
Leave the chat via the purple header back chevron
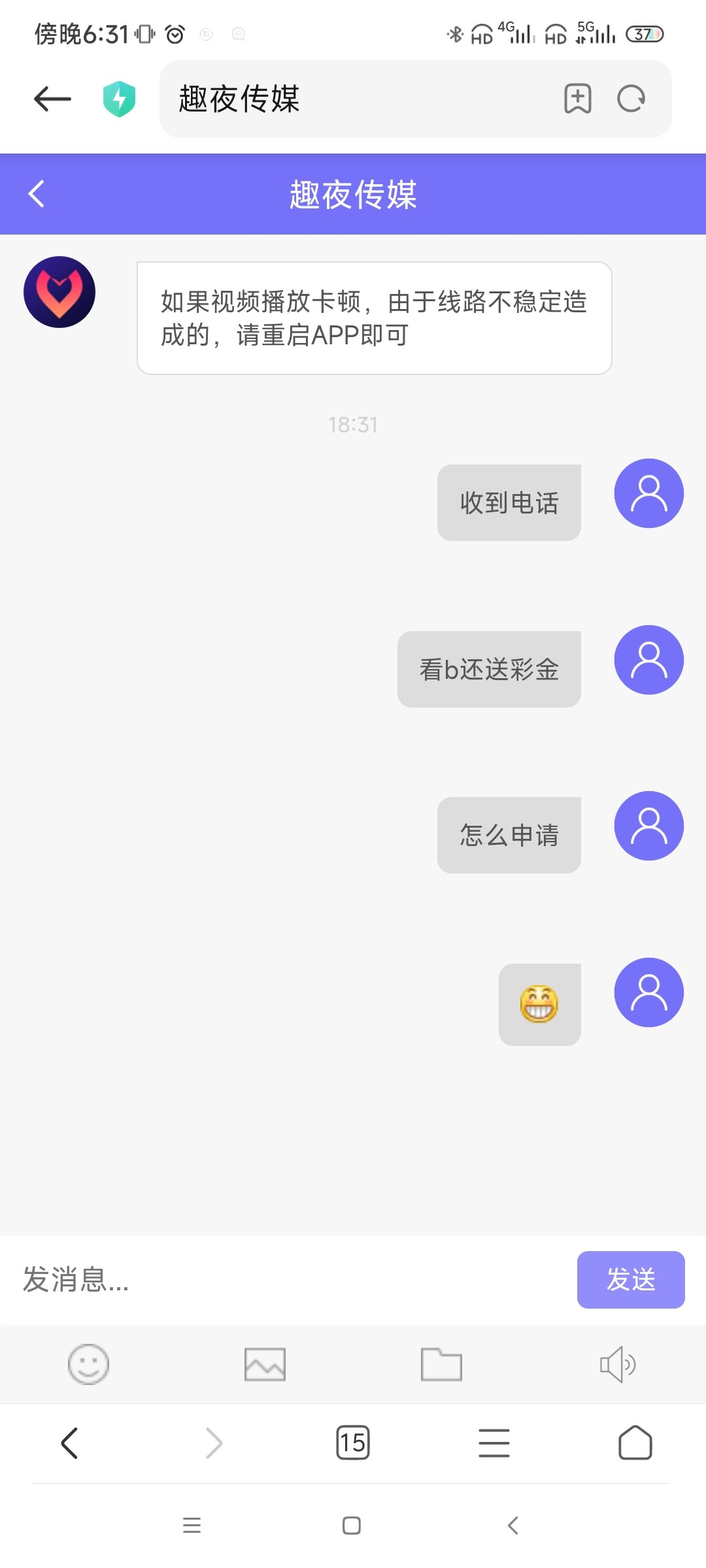37,194
